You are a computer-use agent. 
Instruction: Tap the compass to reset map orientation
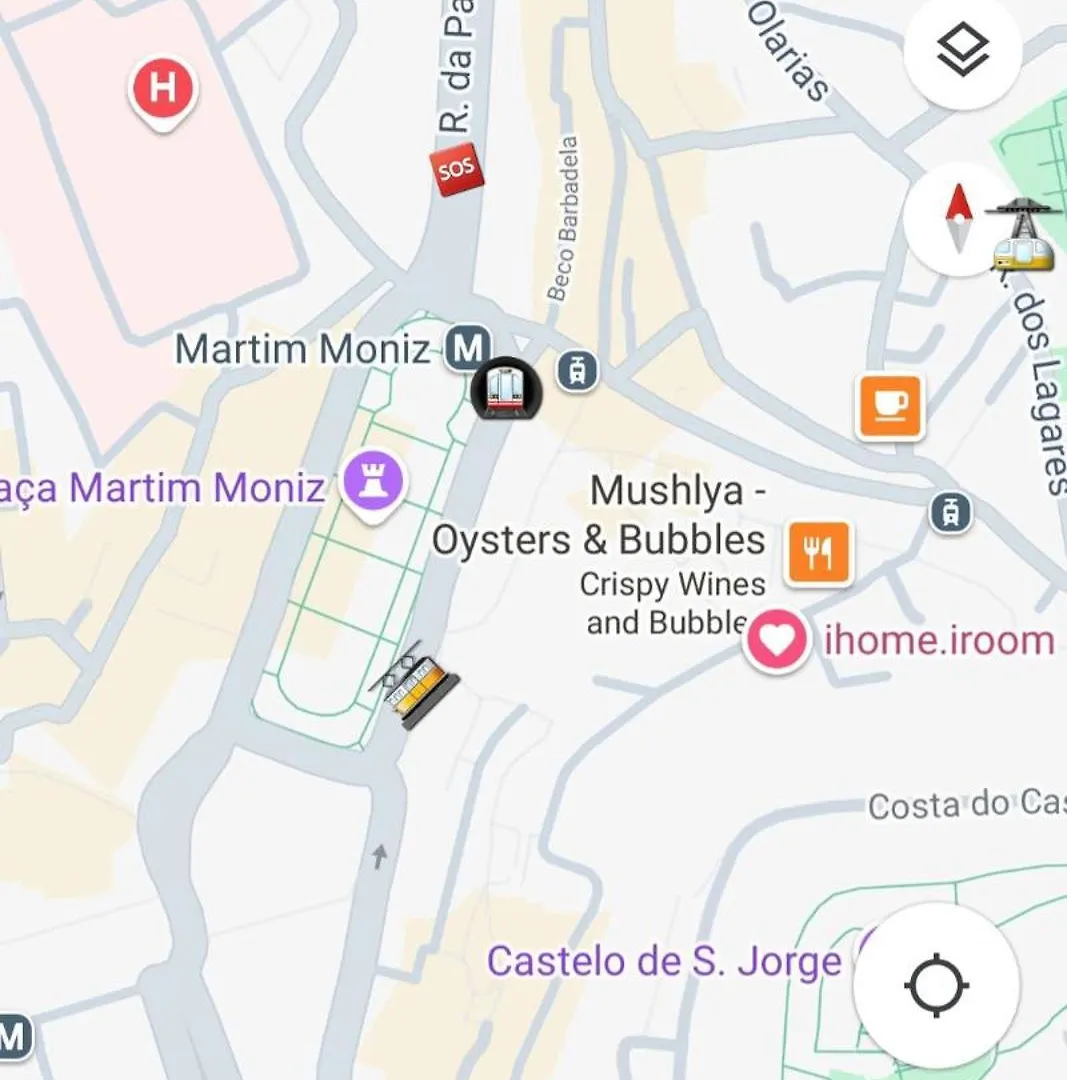pos(959,218)
